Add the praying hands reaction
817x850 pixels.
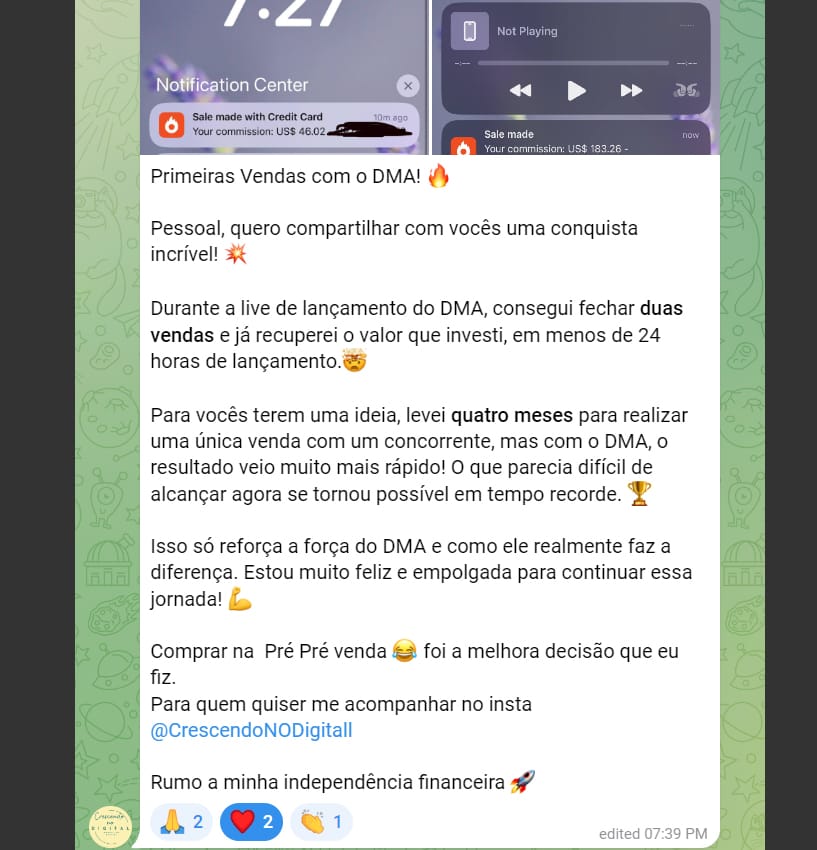[181, 822]
